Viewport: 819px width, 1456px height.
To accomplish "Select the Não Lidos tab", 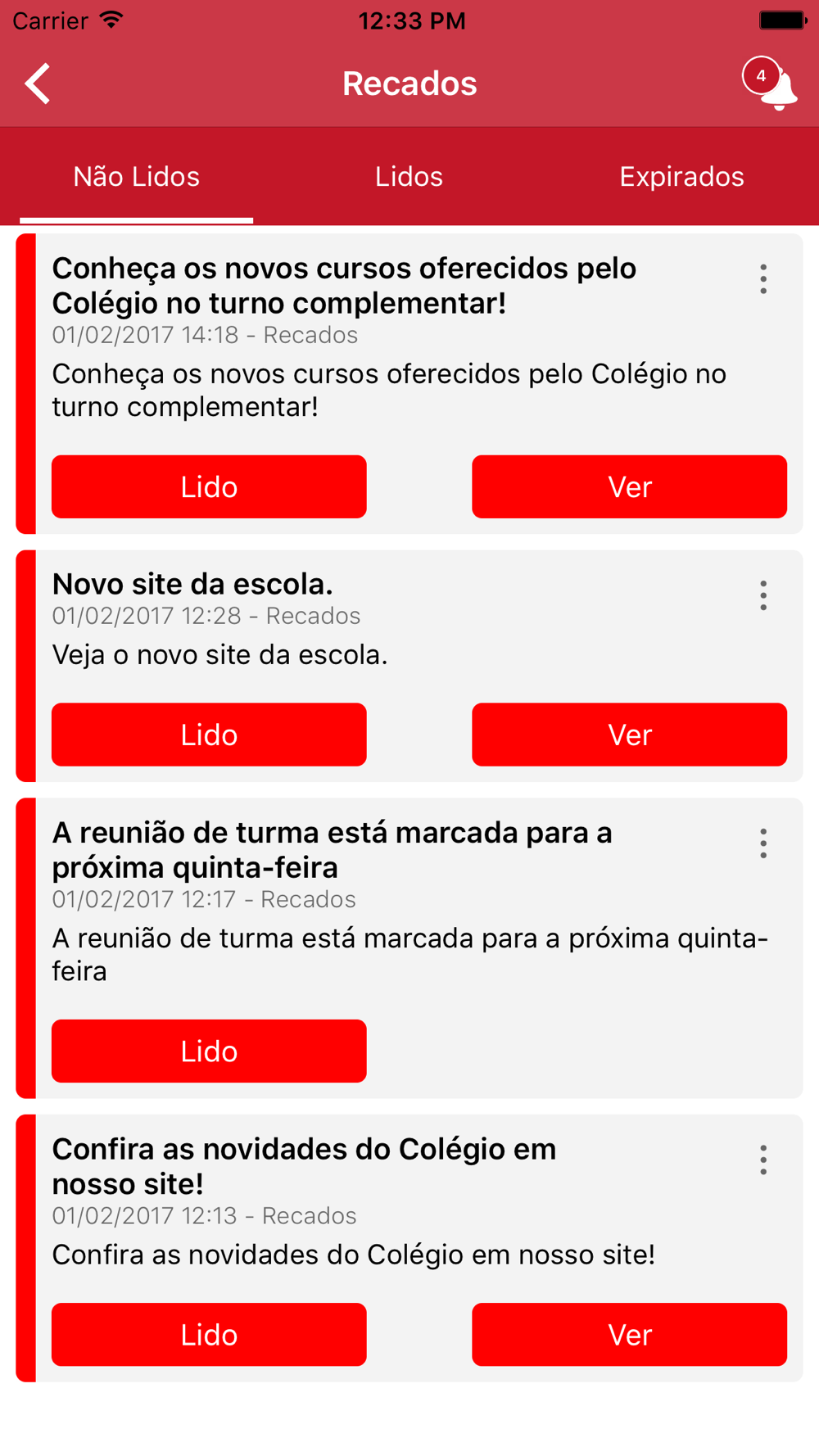I will pyautogui.click(x=137, y=177).
